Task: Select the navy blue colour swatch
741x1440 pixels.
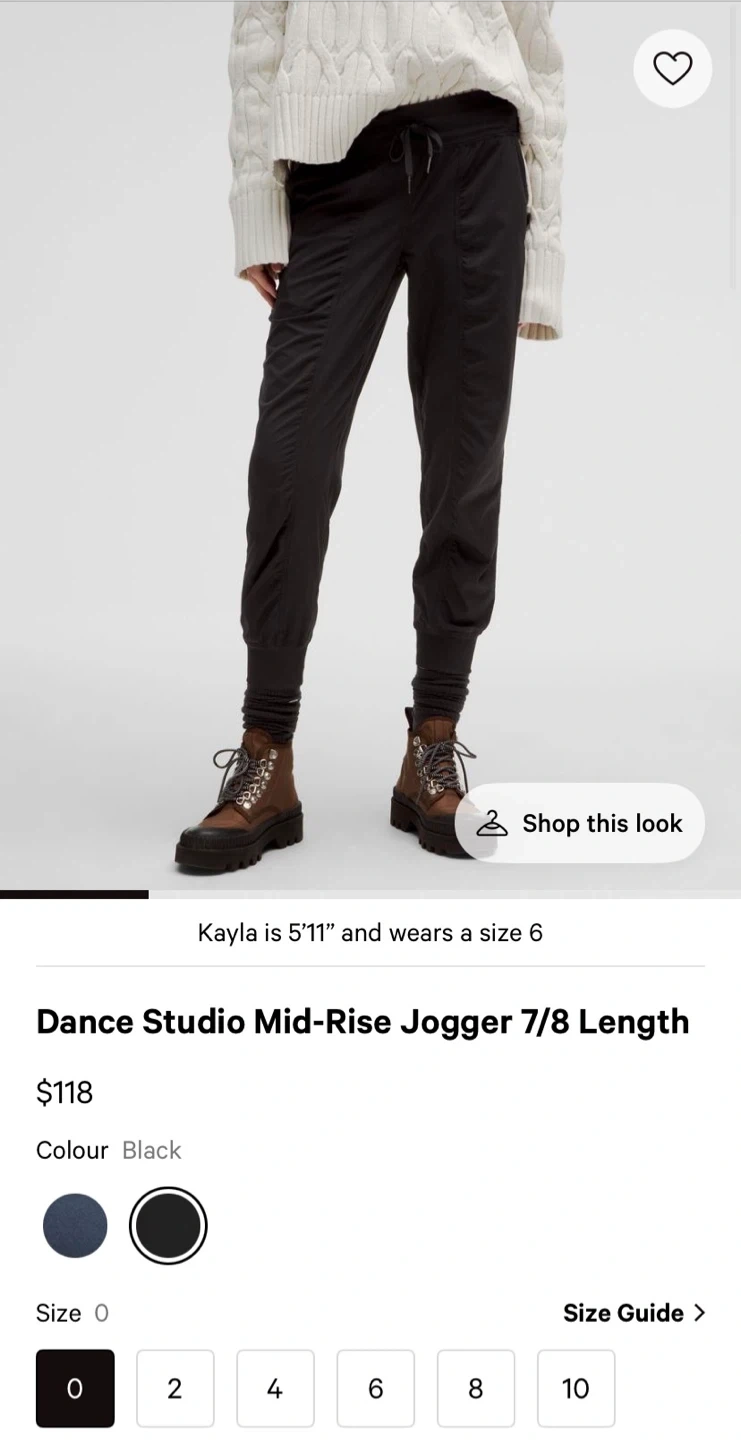Action: pyautogui.click(x=75, y=1225)
